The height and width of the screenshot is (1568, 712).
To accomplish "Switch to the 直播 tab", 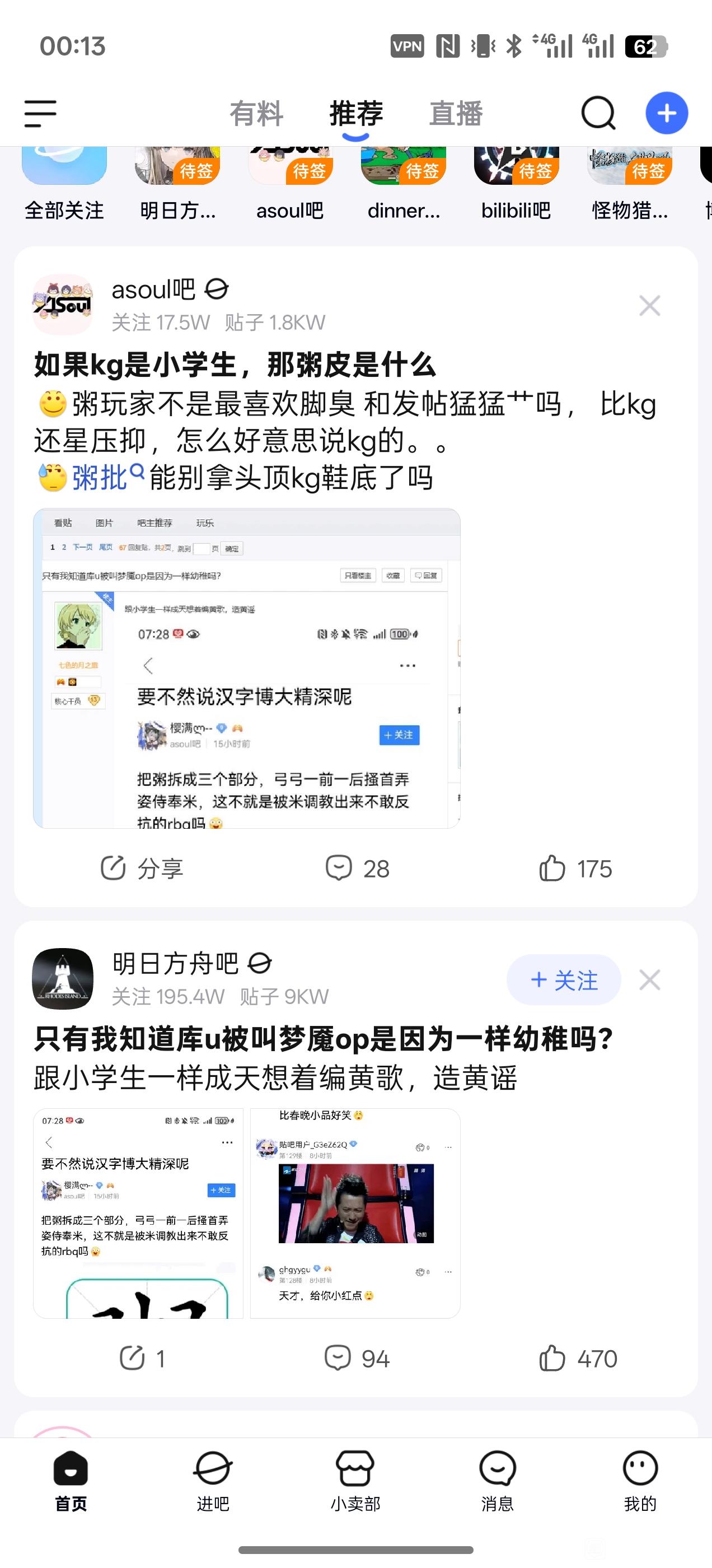I will 456,114.
